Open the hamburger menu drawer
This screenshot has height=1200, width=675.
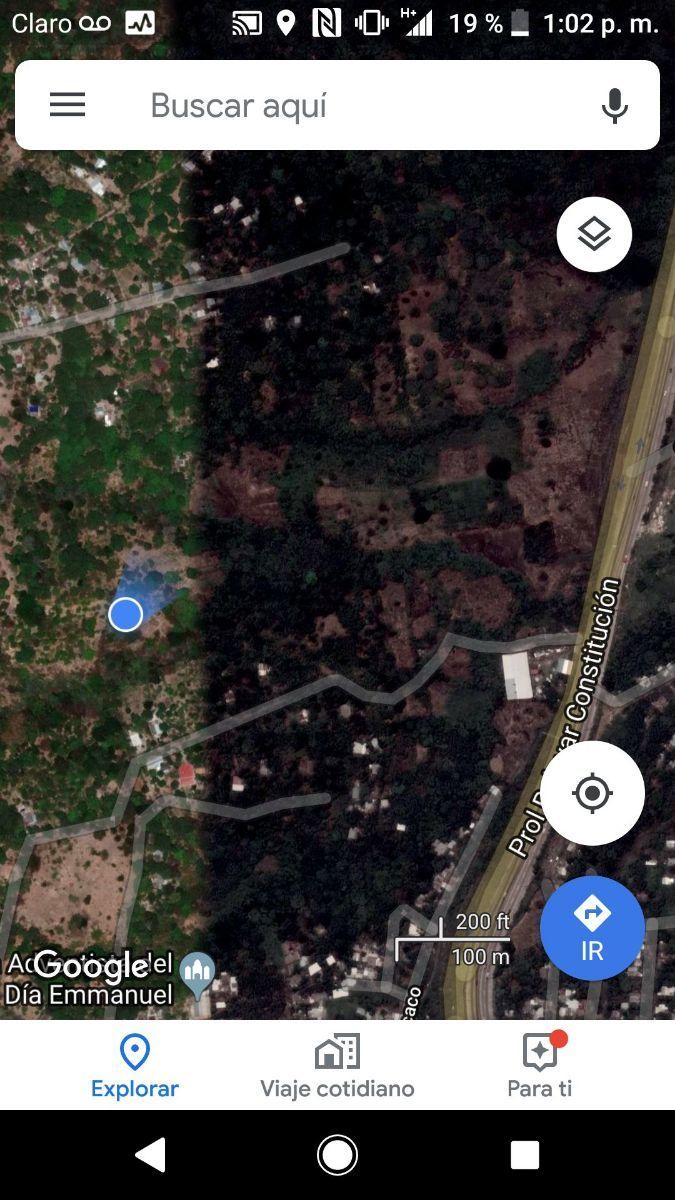[x=67, y=105]
